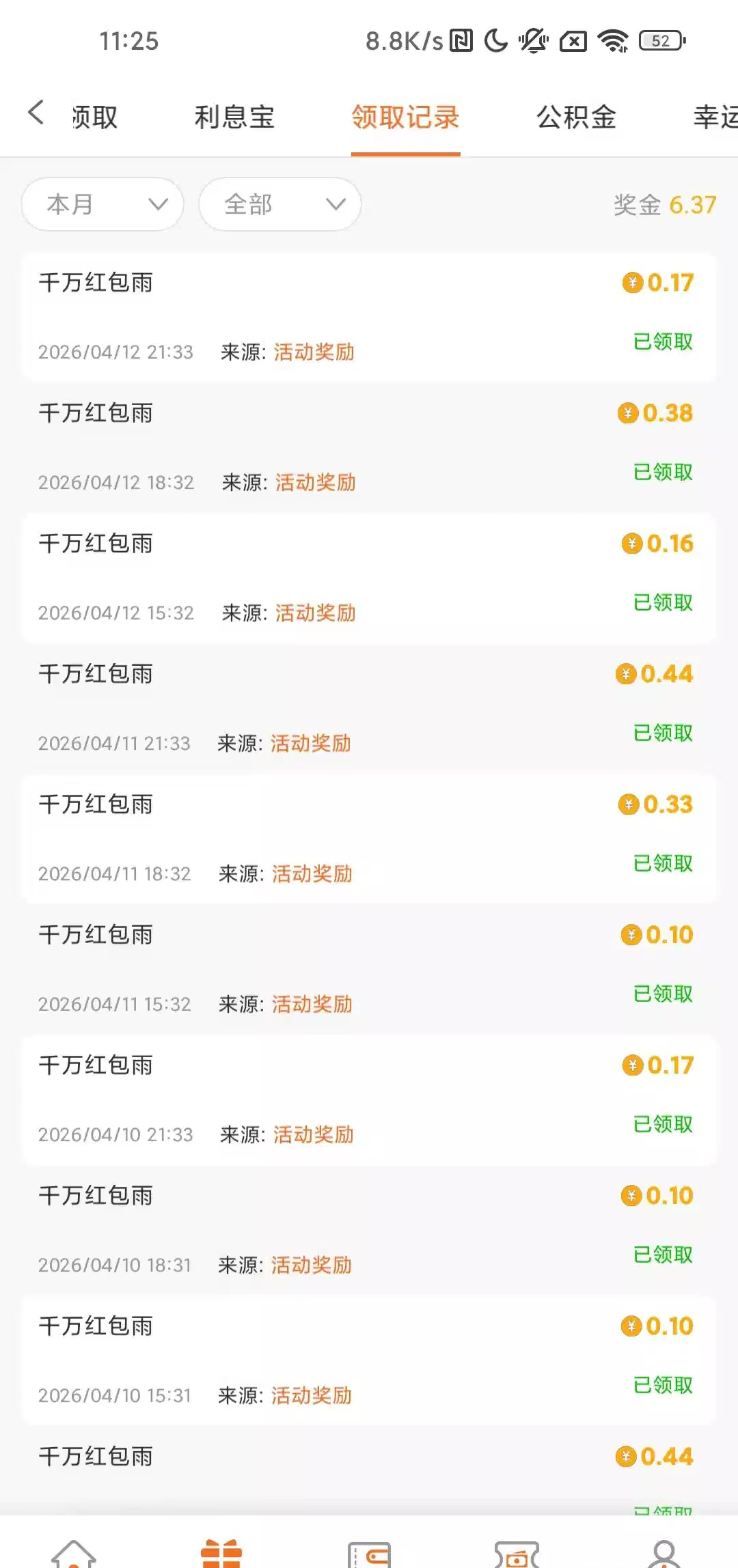The width and height of the screenshot is (738, 1568).
Task: Open the wallet tab in bottom navigation
Action: 369,1552
